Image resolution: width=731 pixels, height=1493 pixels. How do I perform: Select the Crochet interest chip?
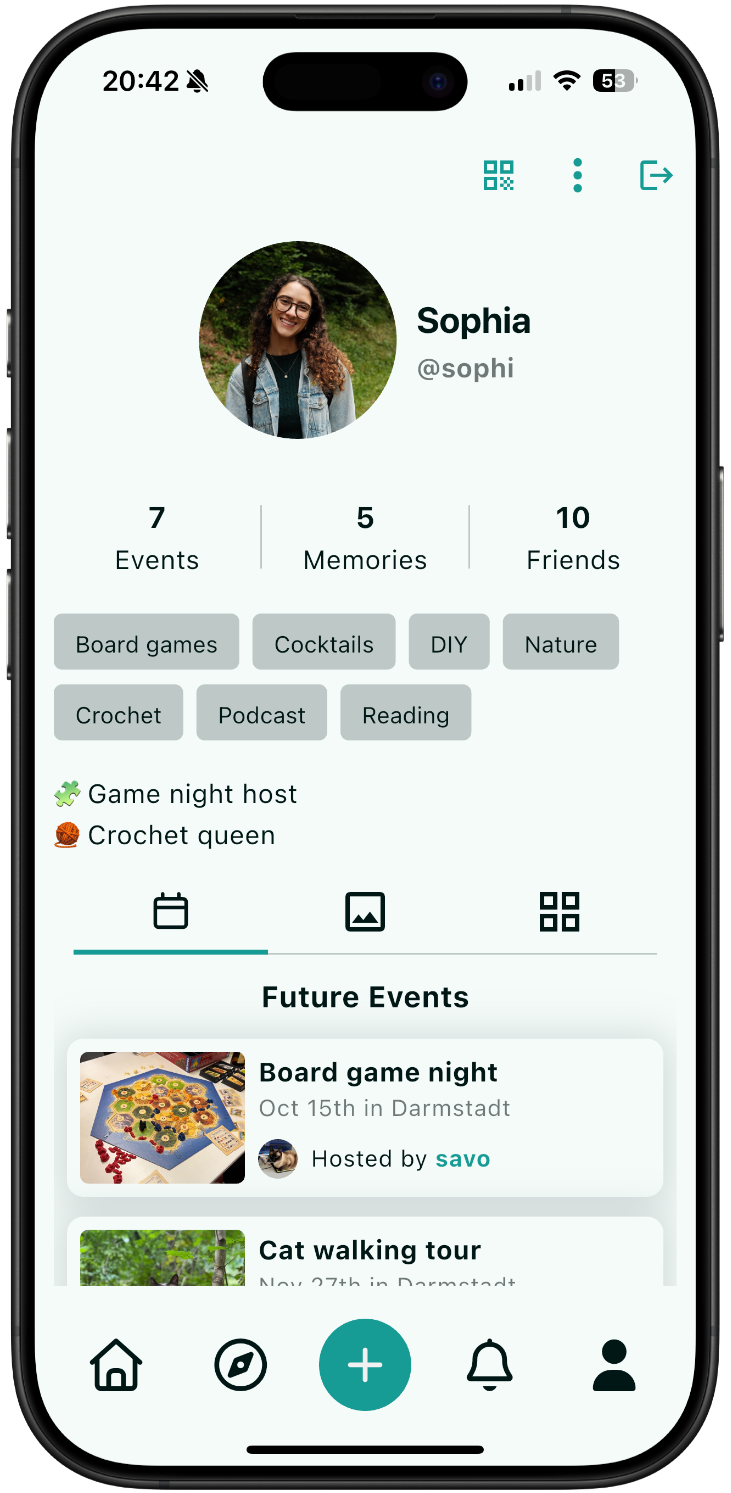(x=118, y=714)
